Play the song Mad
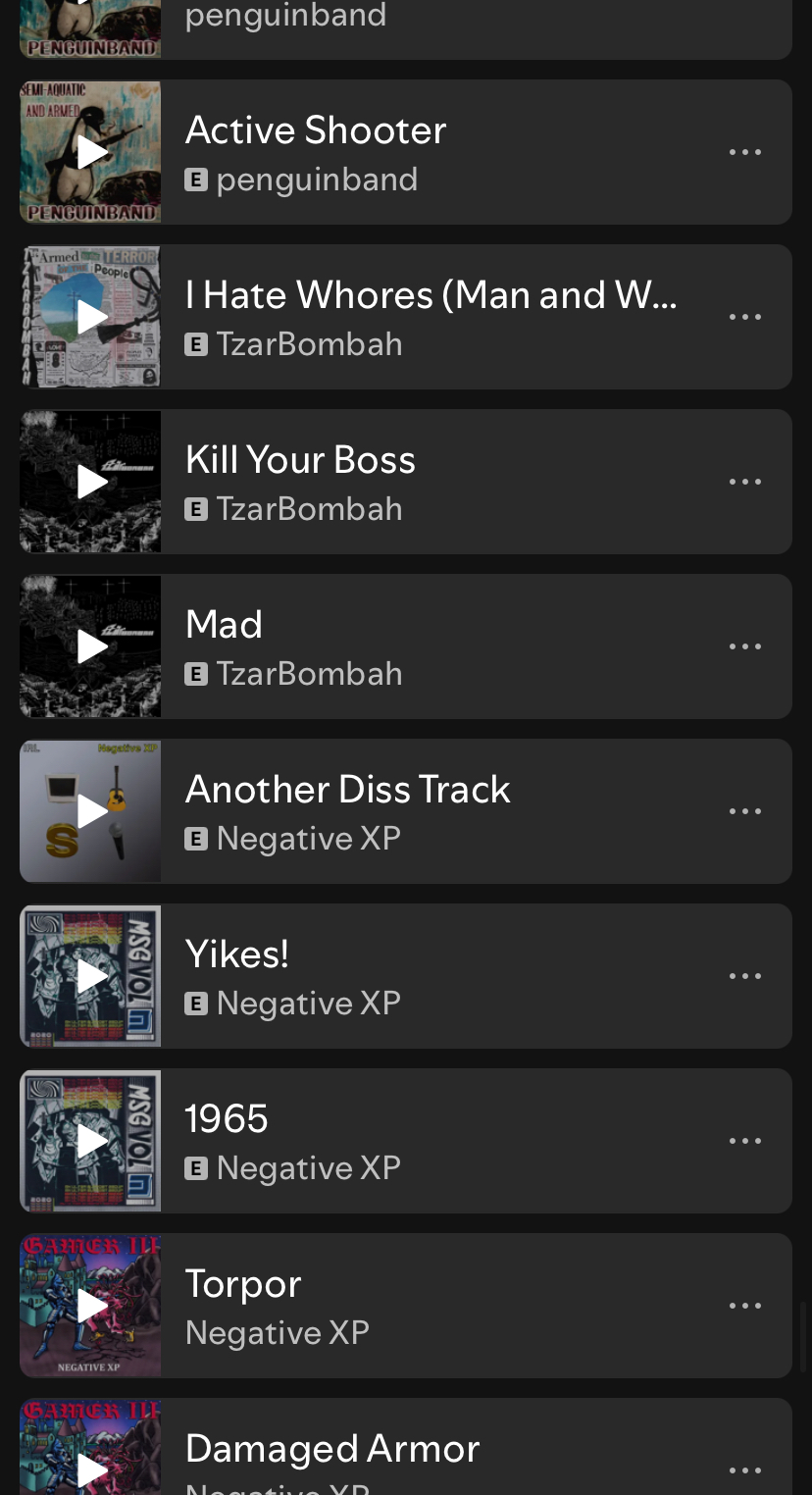The height and width of the screenshot is (1495, 812). click(x=91, y=646)
